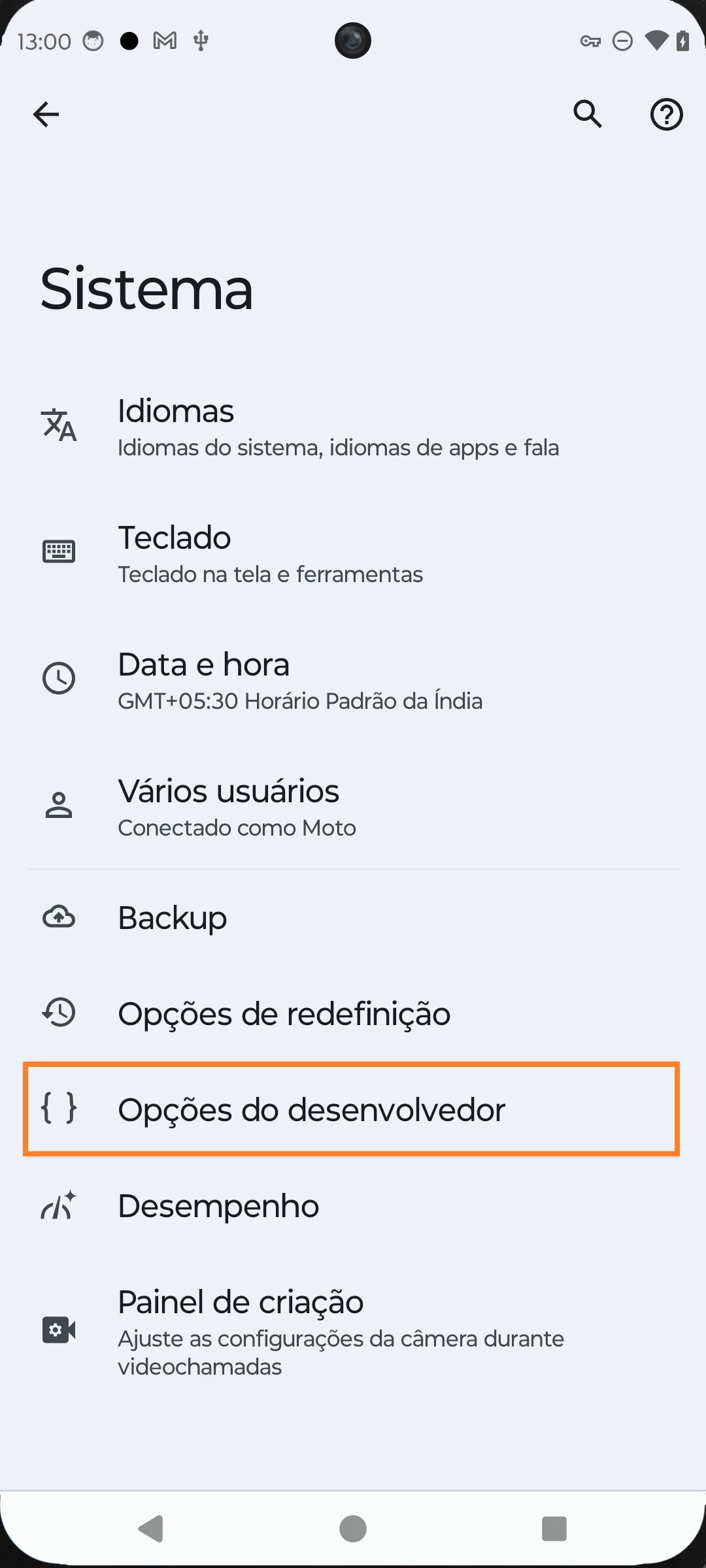
Task: Open the settings search icon
Action: (587, 114)
